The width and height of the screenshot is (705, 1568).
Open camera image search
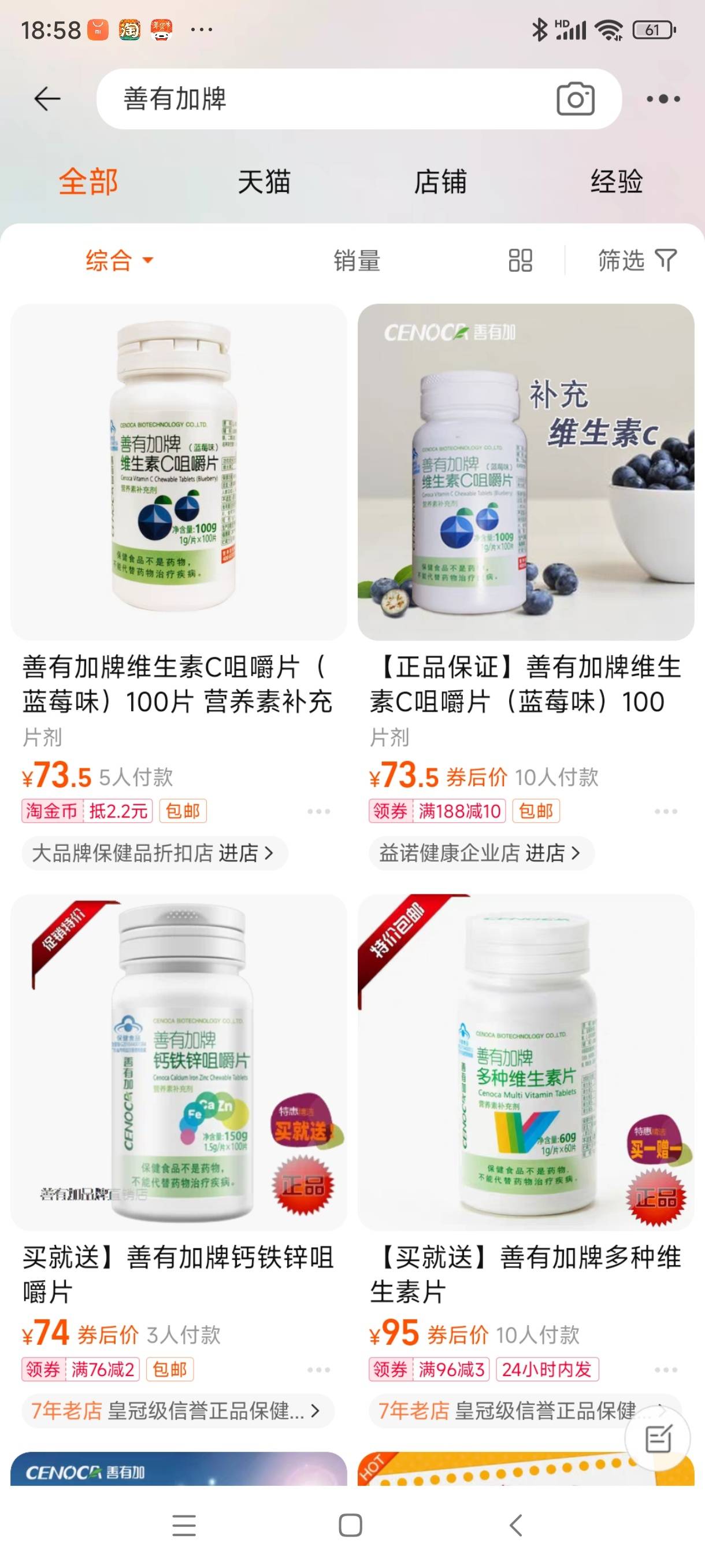[x=575, y=99]
